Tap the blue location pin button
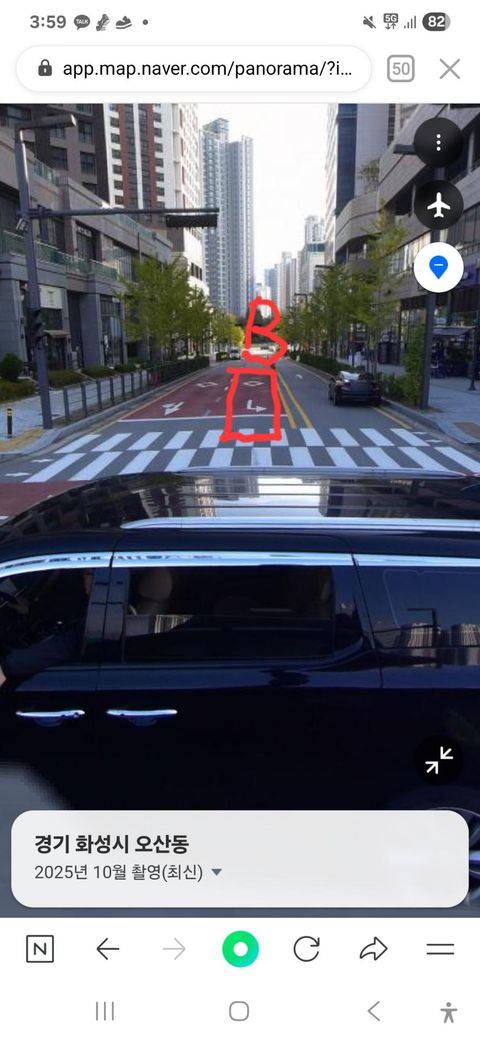480x1040 pixels. [x=438, y=267]
